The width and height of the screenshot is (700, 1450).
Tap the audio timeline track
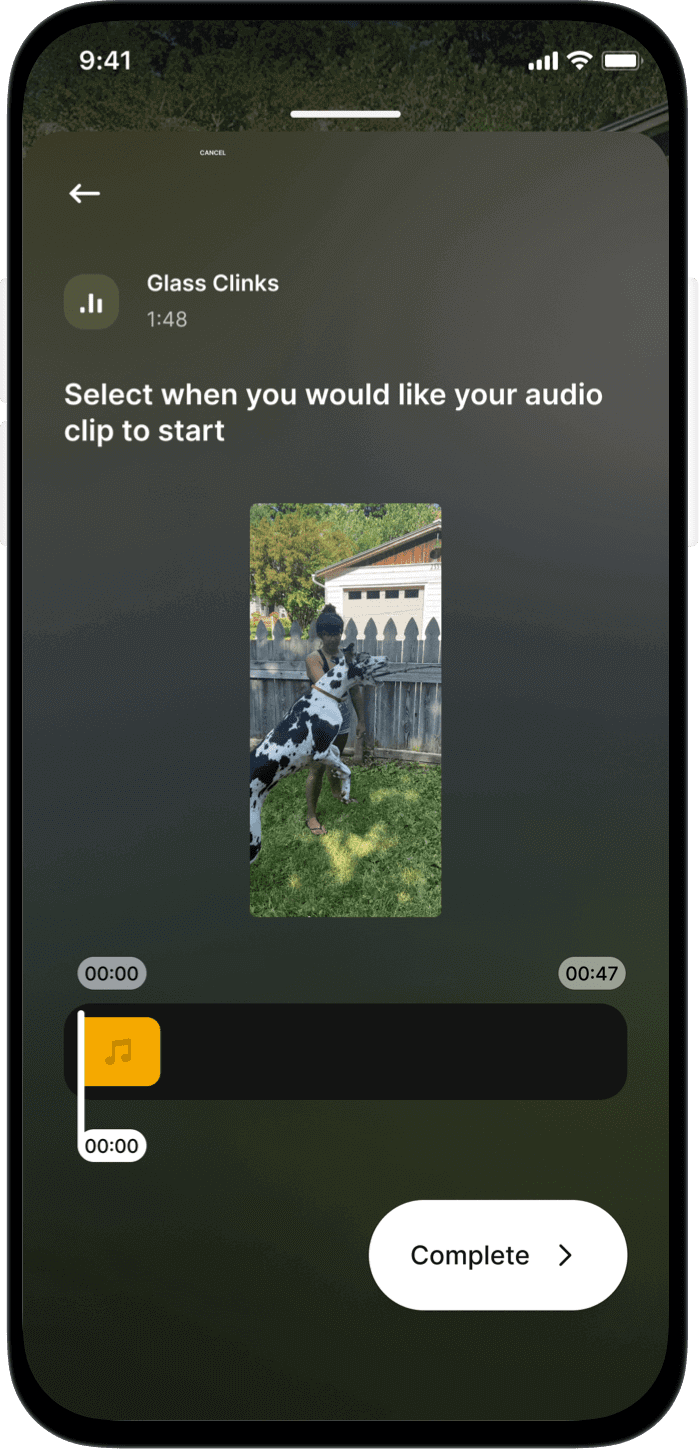click(x=345, y=1052)
